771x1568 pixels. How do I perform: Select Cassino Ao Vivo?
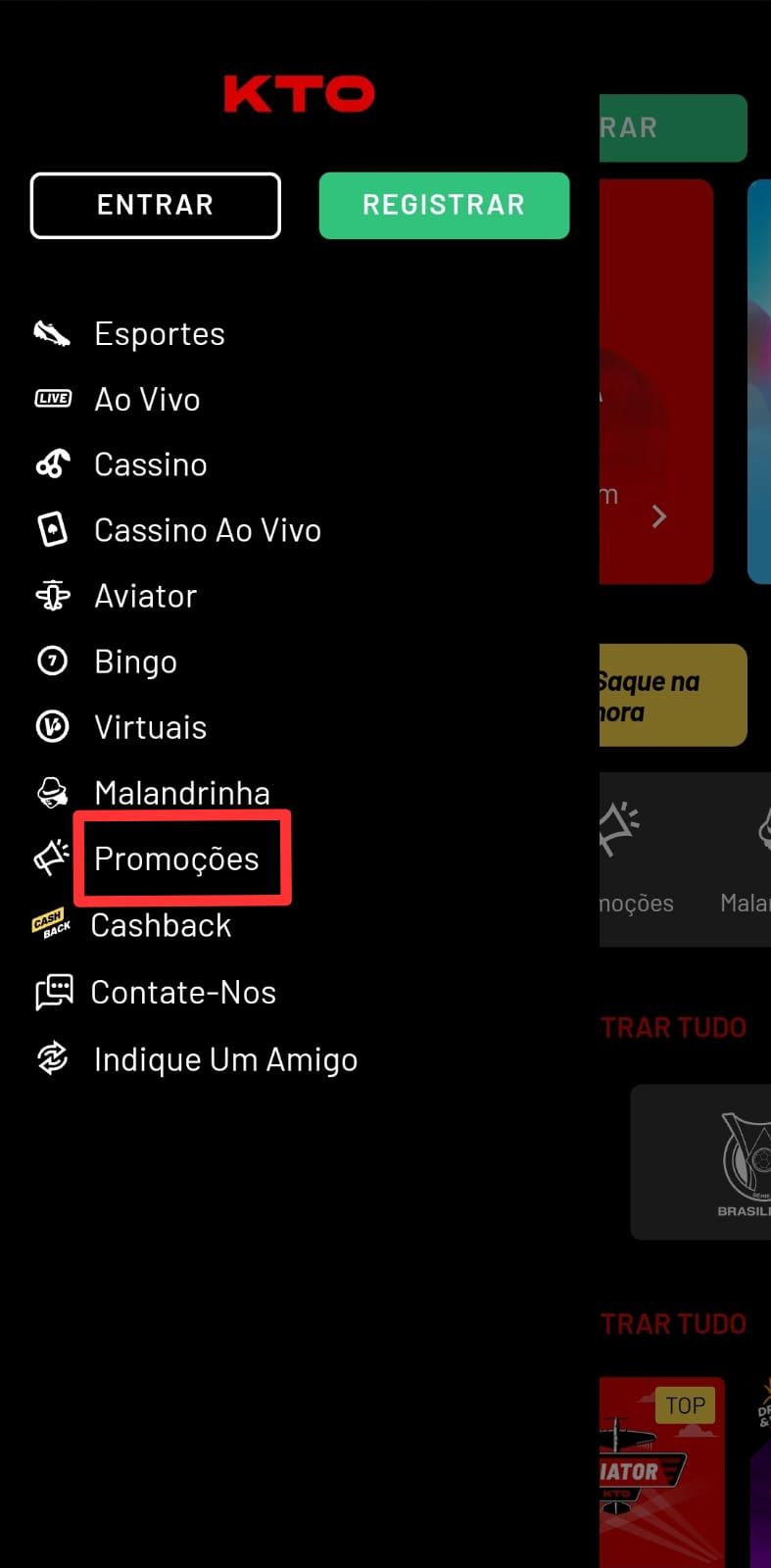[x=207, y=530]
